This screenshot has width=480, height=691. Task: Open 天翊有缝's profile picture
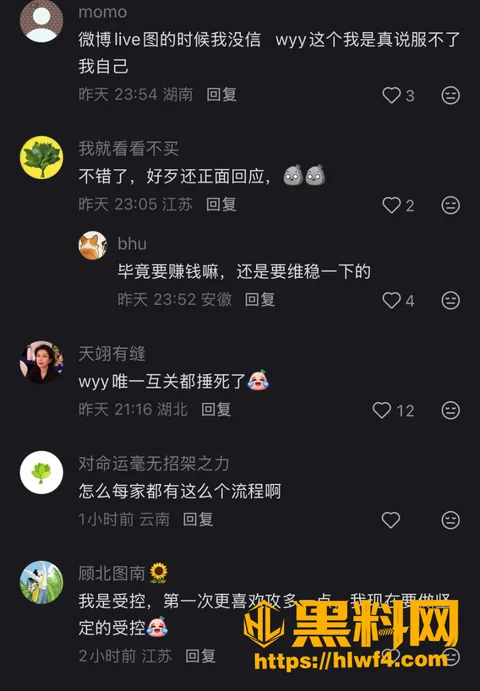[42, 362]
